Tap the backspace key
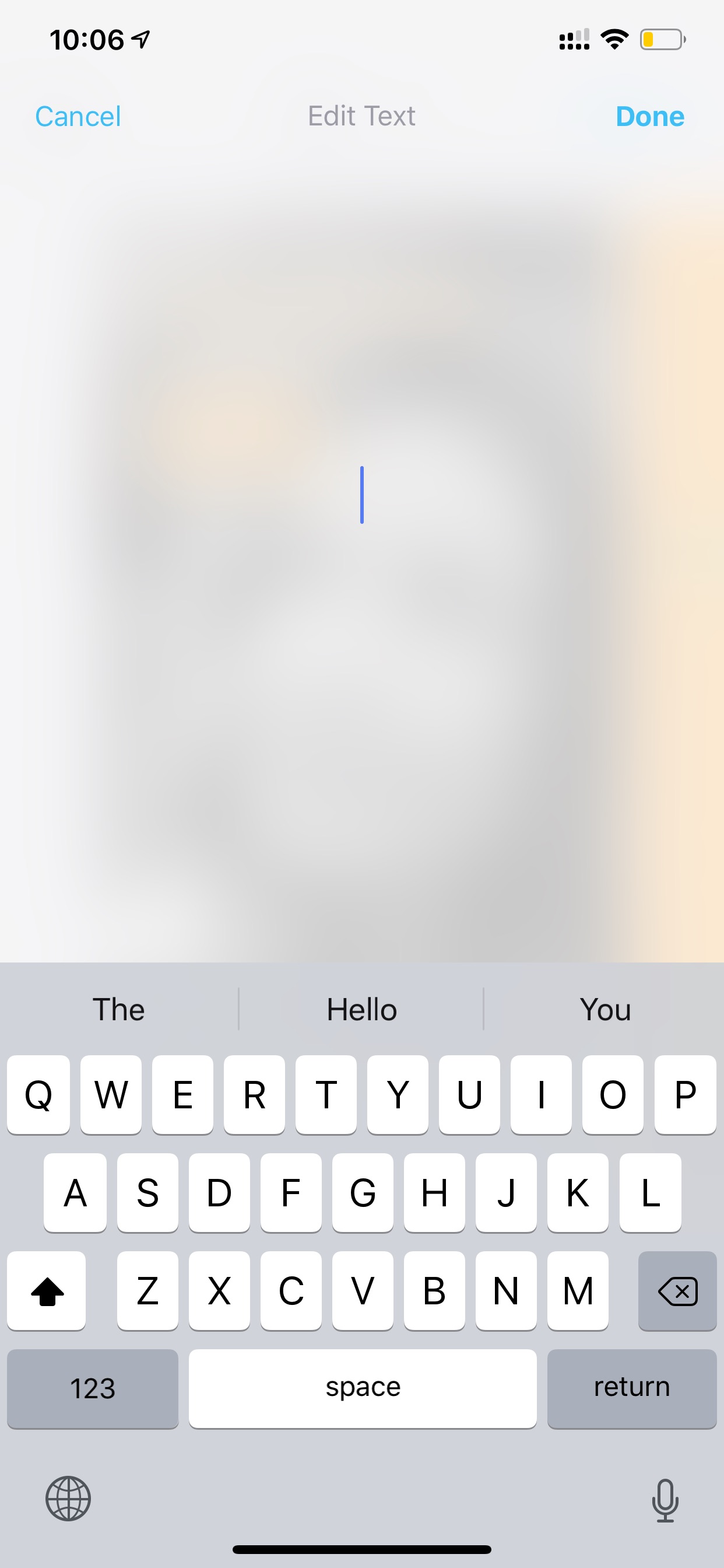Screen dimensions: 724x1568 [x=677, y=1291]
